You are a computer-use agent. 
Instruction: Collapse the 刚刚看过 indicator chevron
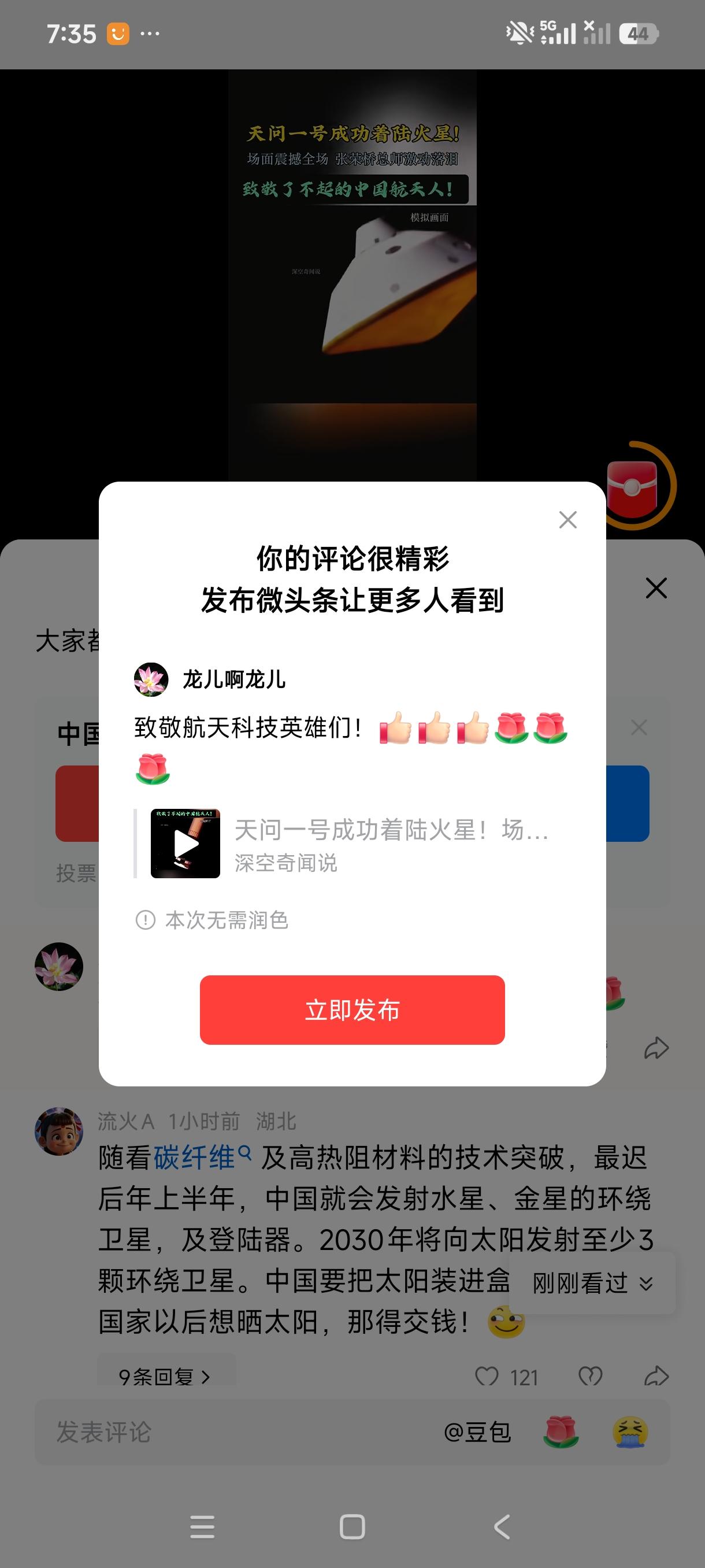645,1284
